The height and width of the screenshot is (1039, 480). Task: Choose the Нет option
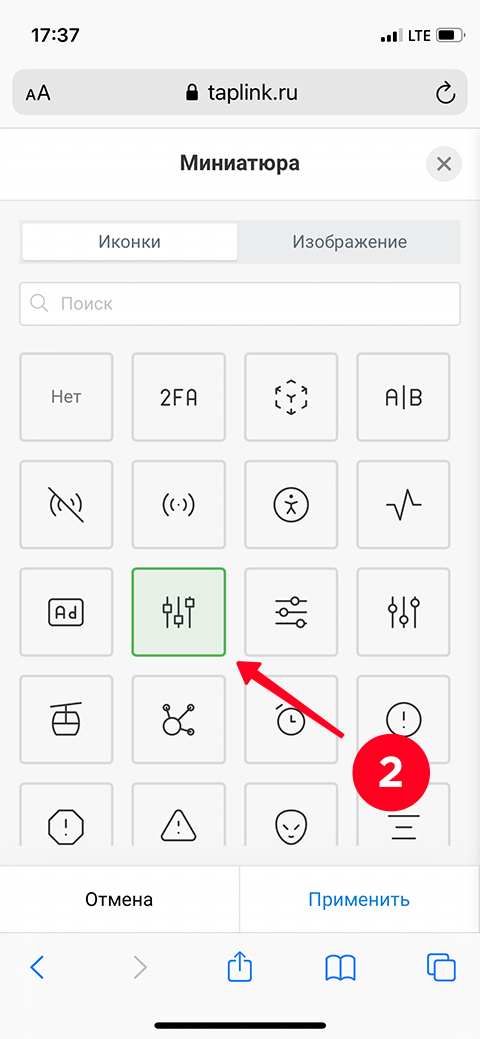click(x=66, y=397)
